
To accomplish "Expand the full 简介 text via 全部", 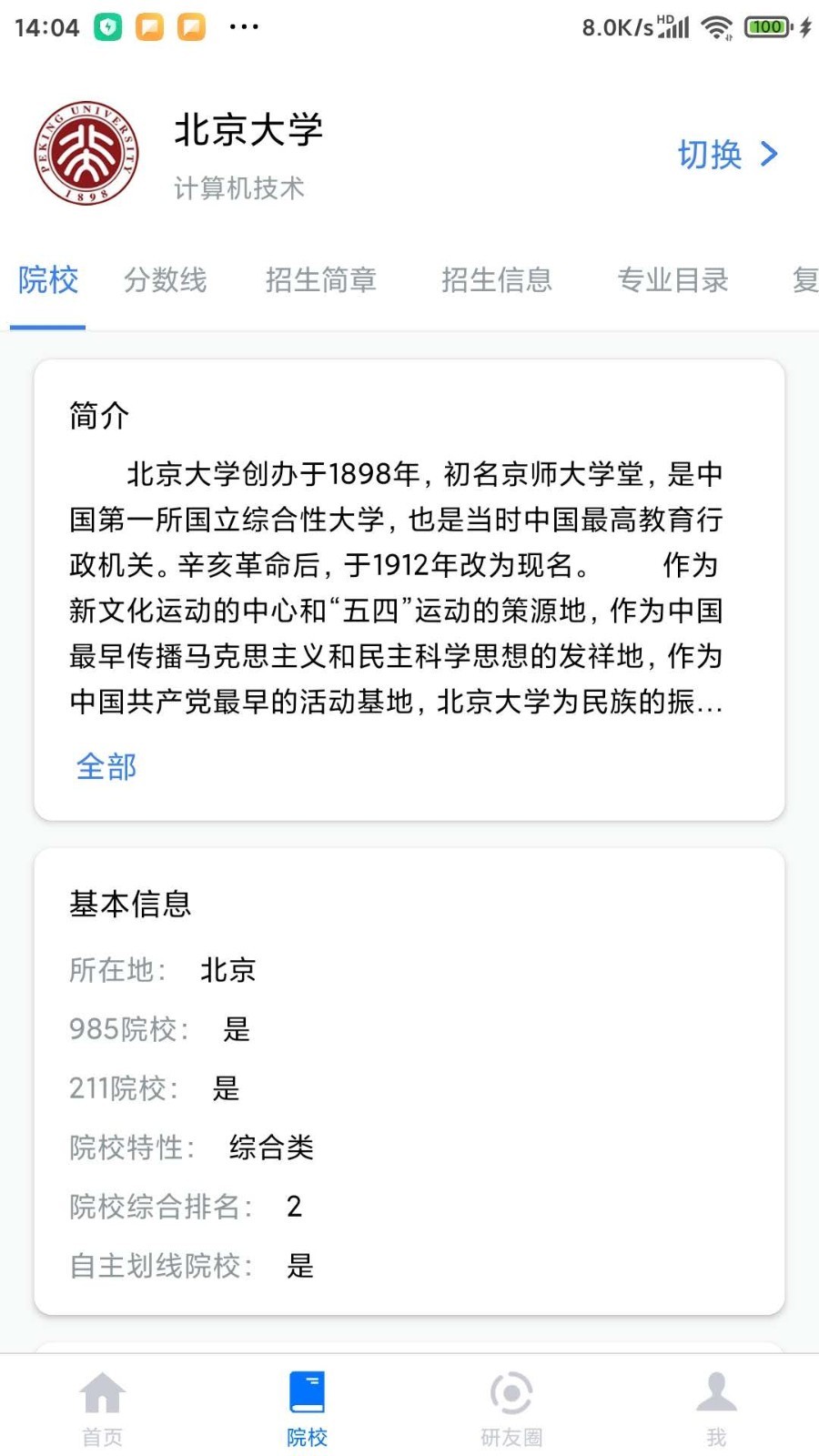I will (x=106, y=767).
